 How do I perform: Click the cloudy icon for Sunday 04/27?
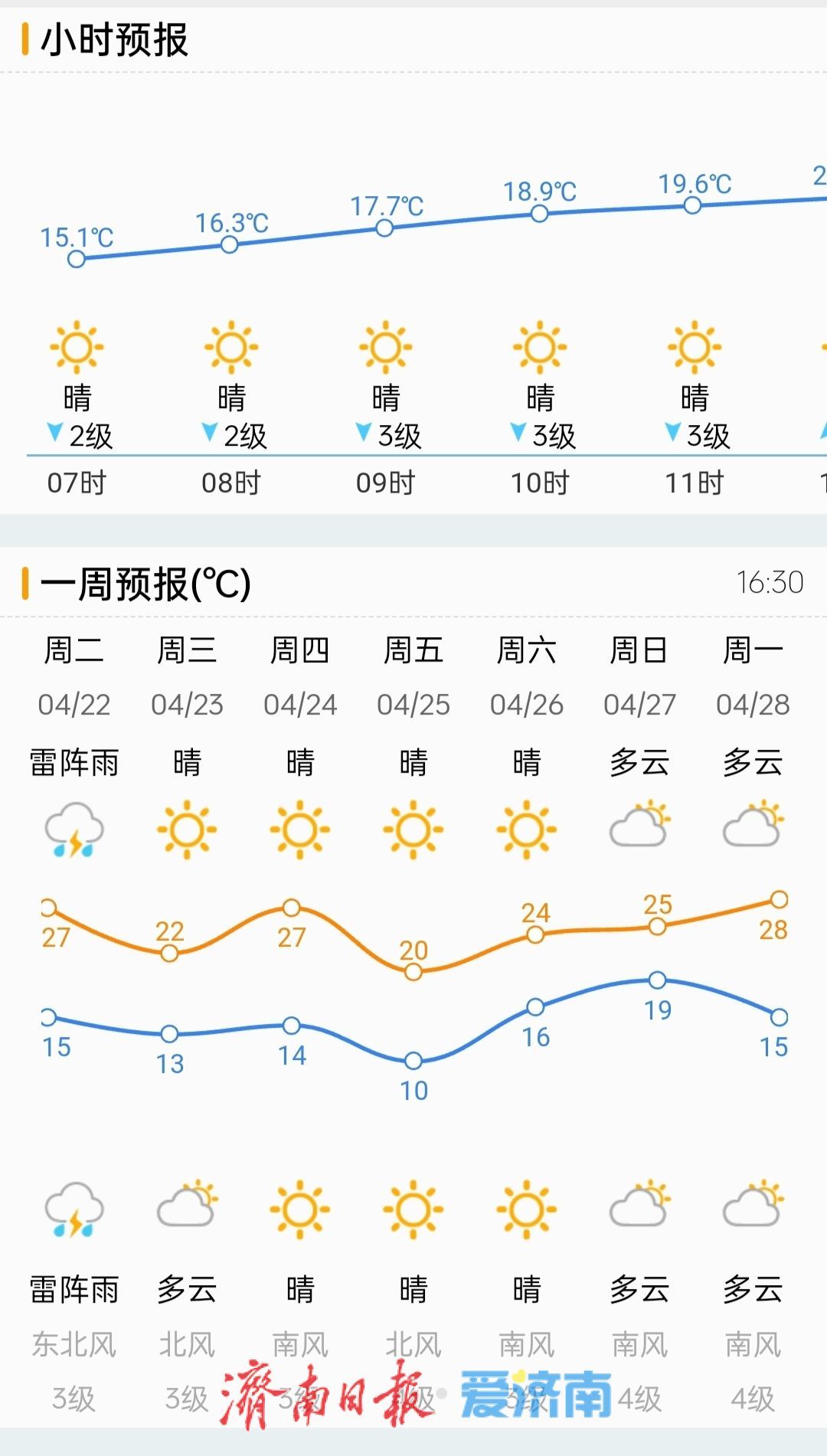pos(638,831)
